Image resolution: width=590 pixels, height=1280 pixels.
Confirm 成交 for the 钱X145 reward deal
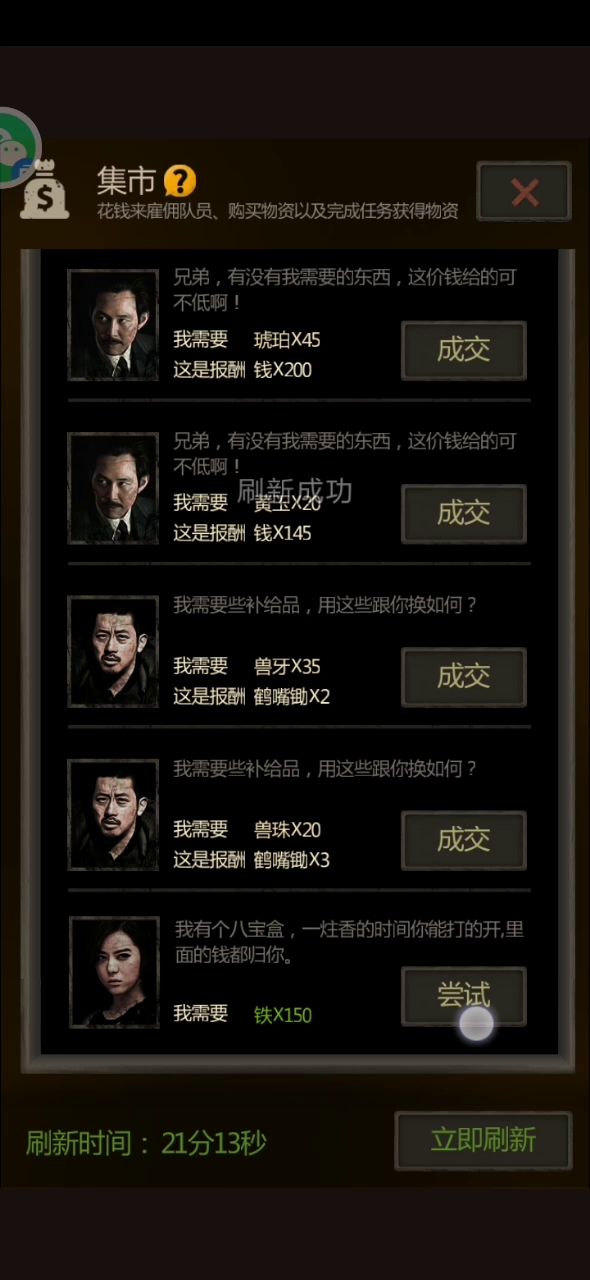click(x=464, y=513)
